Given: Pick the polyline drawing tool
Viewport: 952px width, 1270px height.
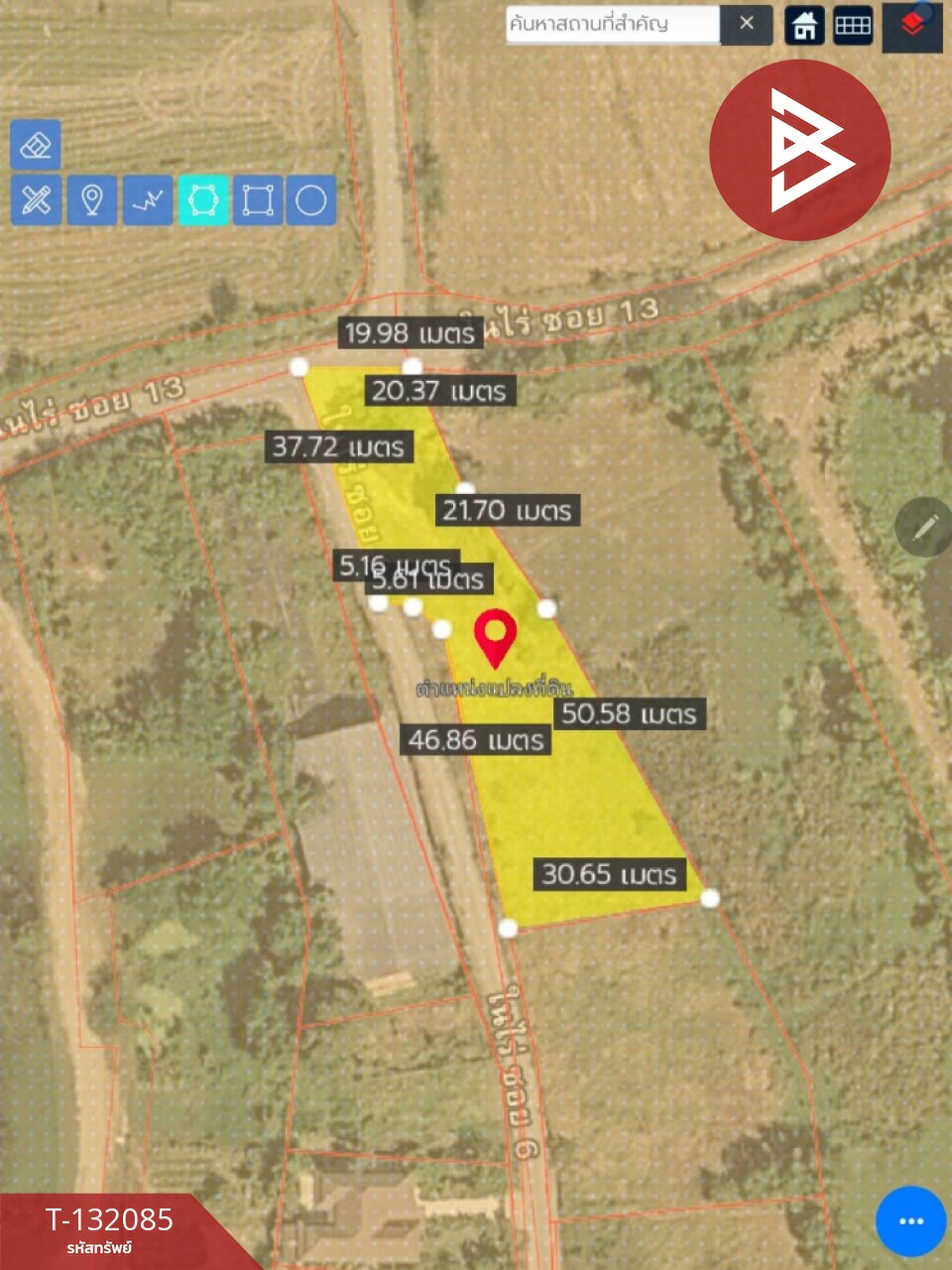Looking at the screenshot, I should (x=147, y=199).
